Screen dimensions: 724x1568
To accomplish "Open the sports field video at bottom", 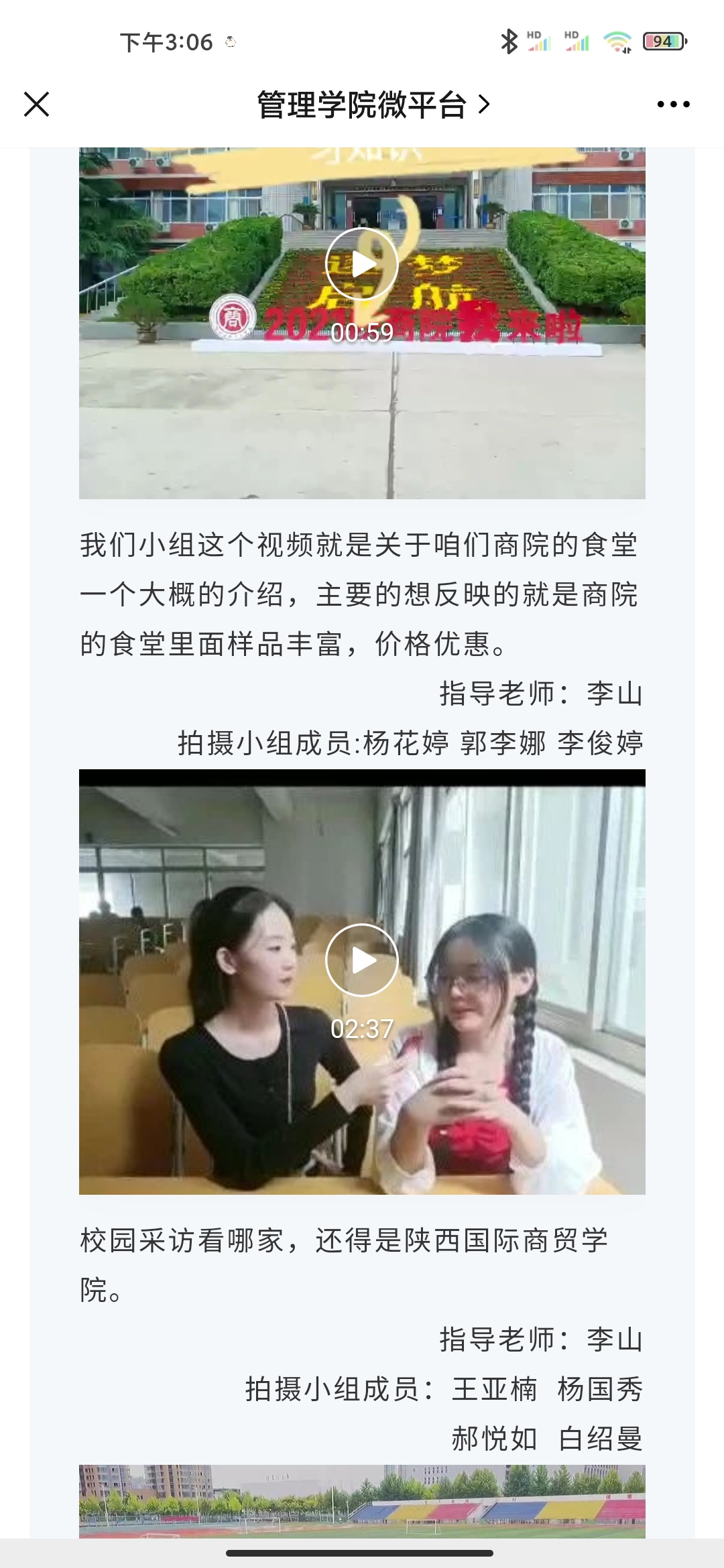I will [x=362, y=1502].
